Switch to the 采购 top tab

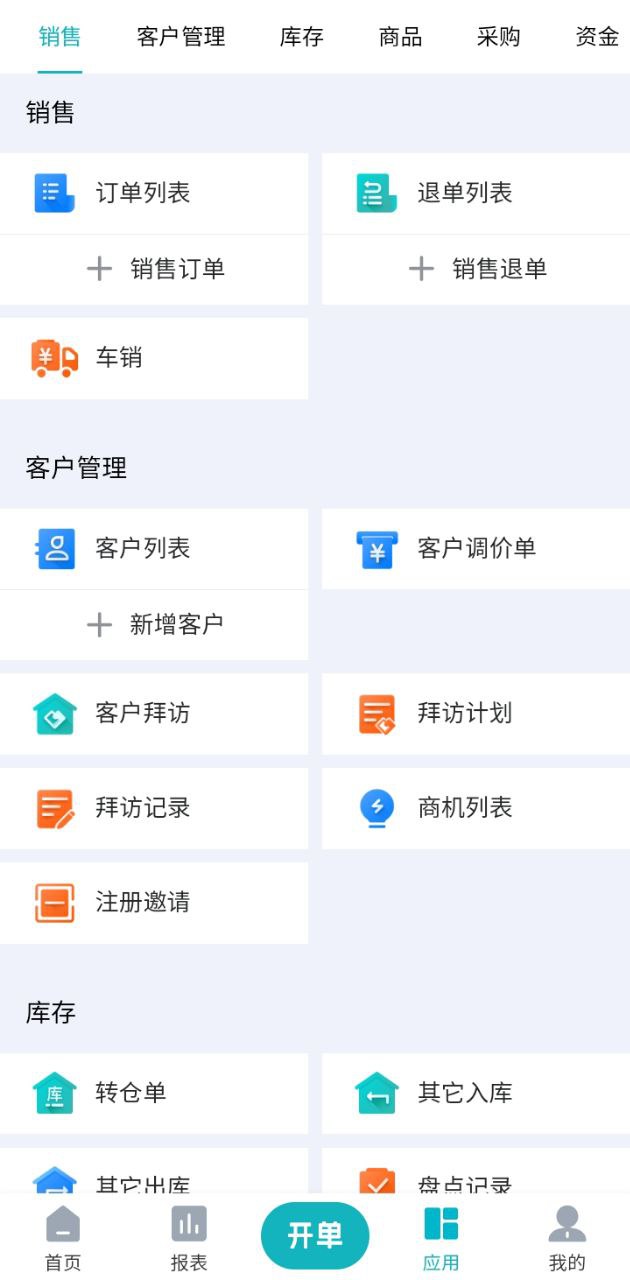[498, 38]
